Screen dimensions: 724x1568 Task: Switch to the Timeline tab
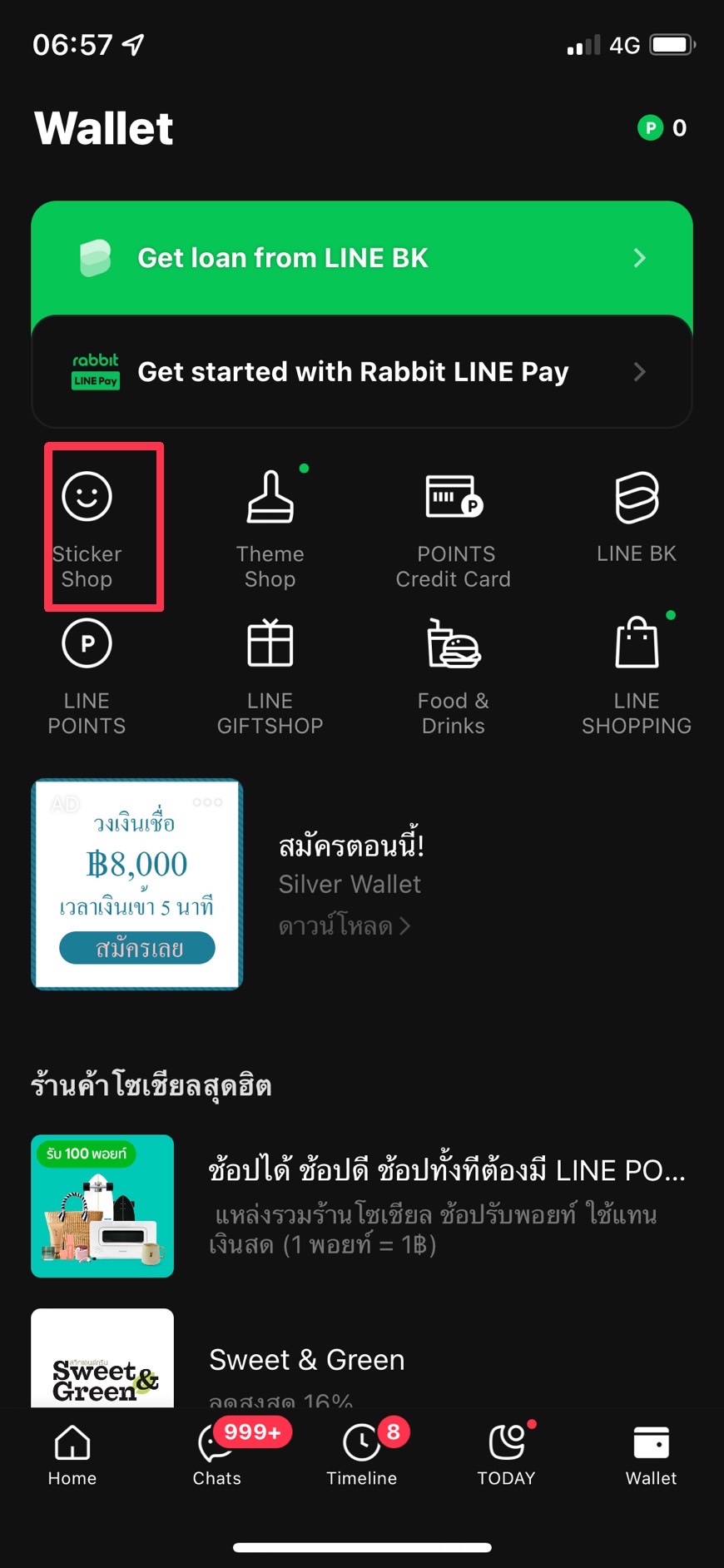(x=362, y=1455)
